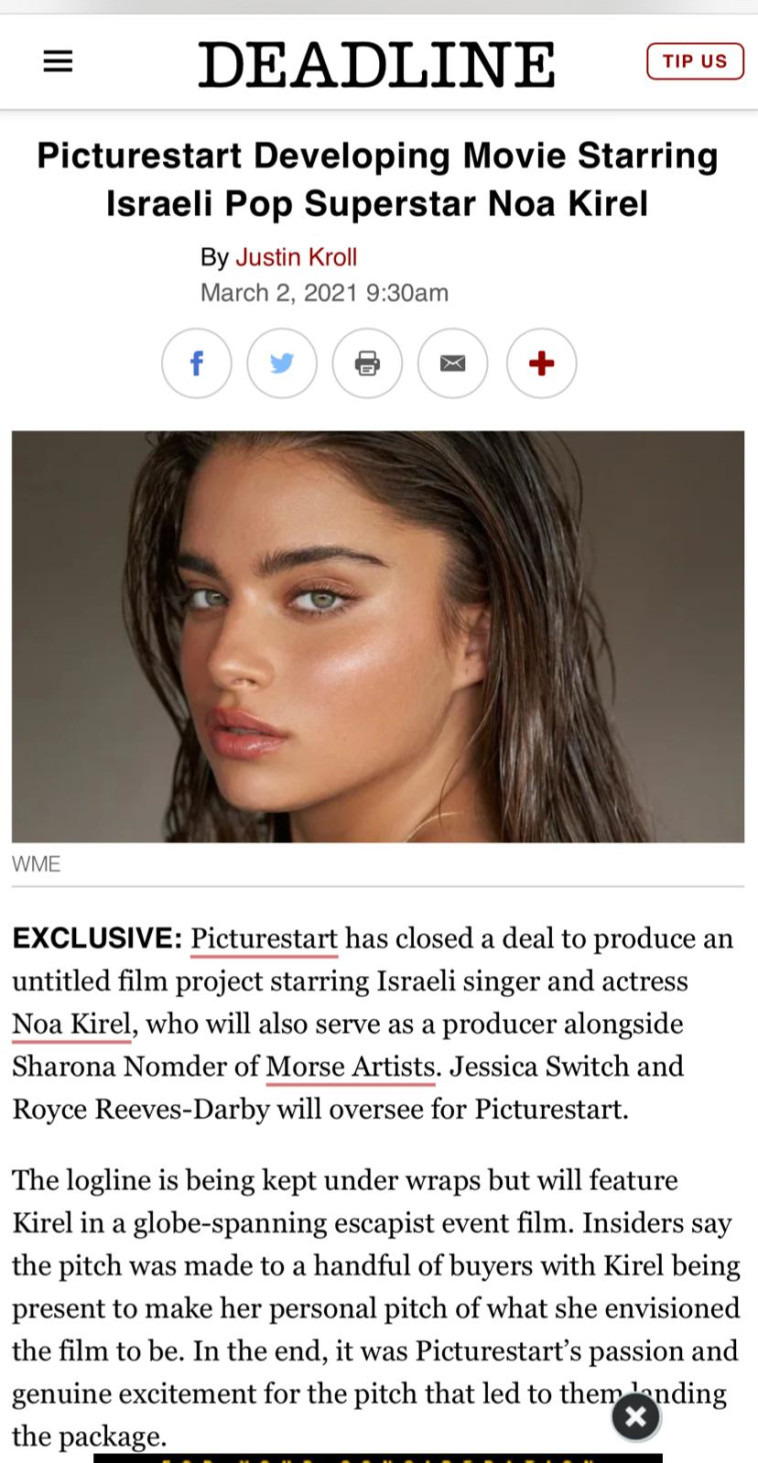758x1463 pixels.
Task: Open the Morse Artists link
Action: (350, 1066)
